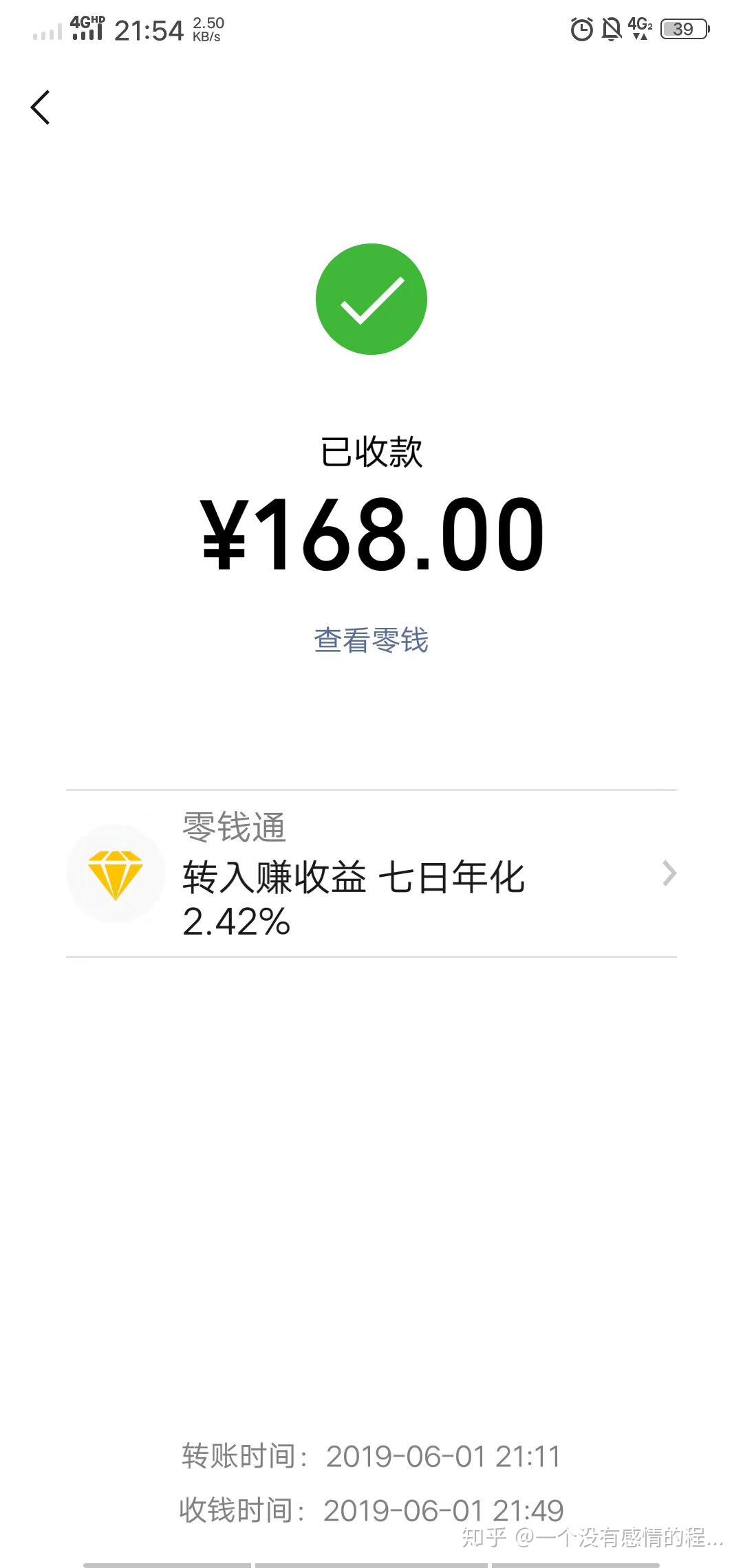Tap the back arrow to return
Image resolution: width=743 pixels, height=1568 pixels.
(x=39, y=107)
